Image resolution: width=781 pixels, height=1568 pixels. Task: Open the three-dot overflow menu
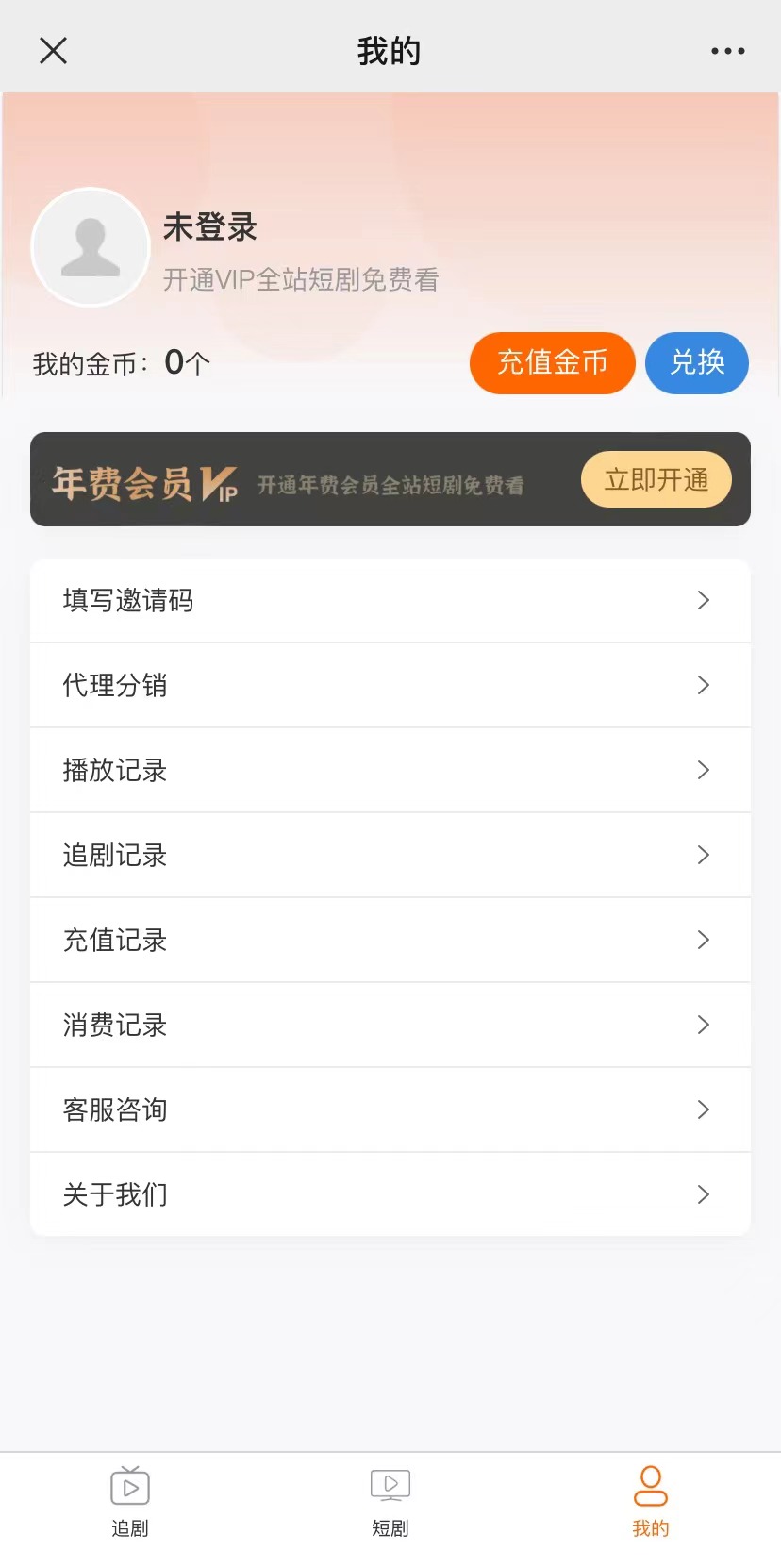click(727, 51)
